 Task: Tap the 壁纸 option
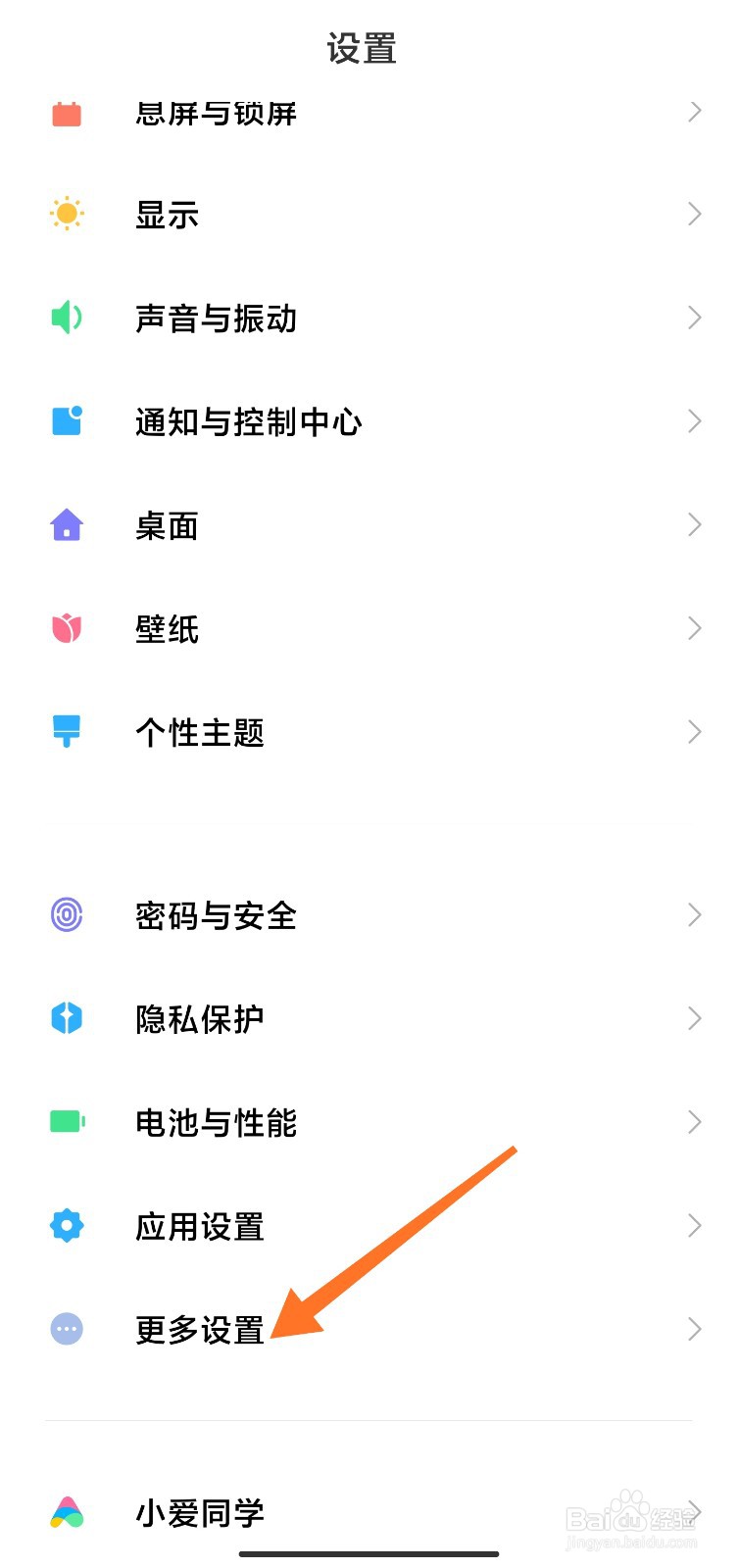click(x=168, y=628)
